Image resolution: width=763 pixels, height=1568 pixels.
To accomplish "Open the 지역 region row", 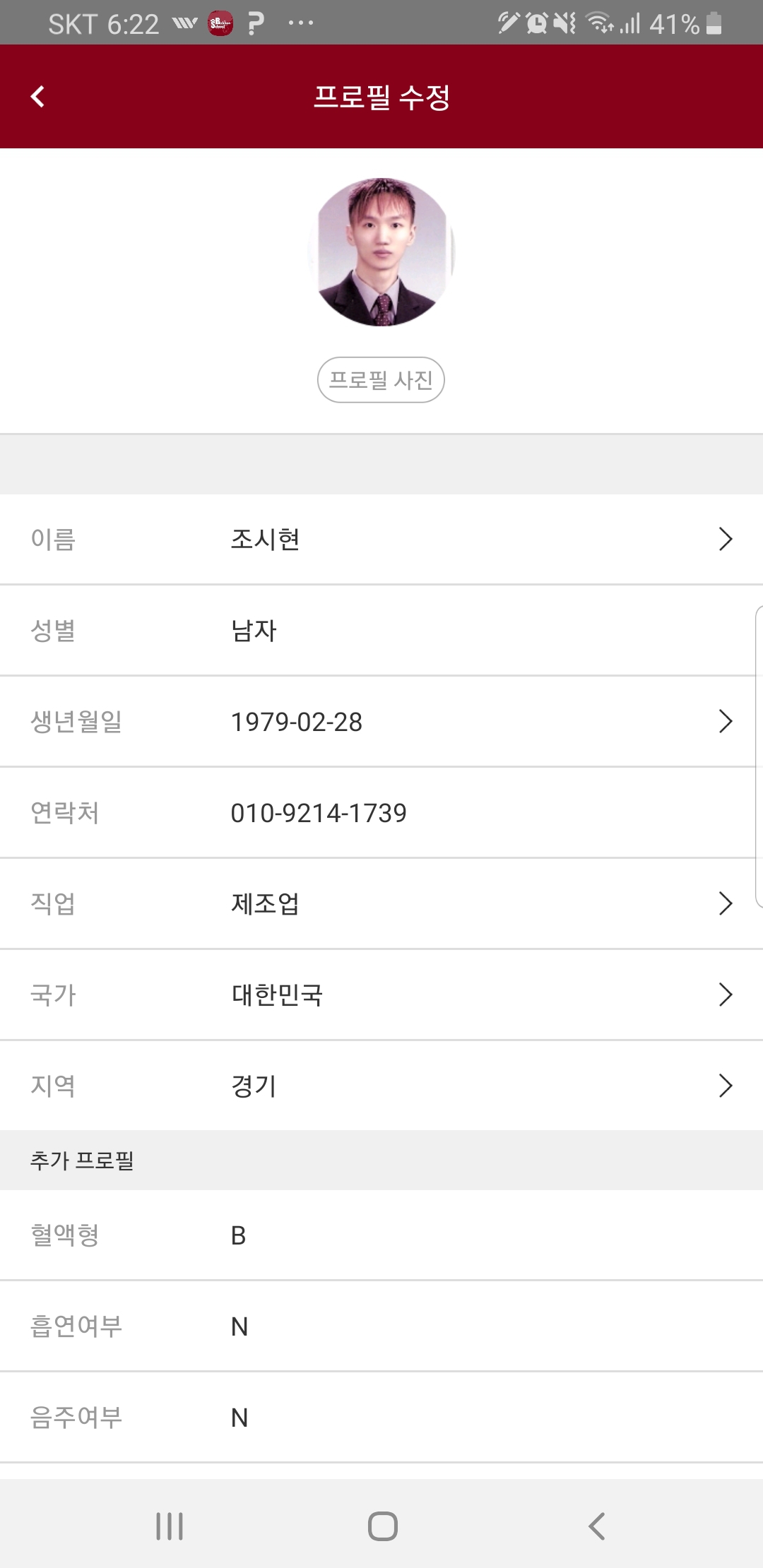I will coord(381,1086).
